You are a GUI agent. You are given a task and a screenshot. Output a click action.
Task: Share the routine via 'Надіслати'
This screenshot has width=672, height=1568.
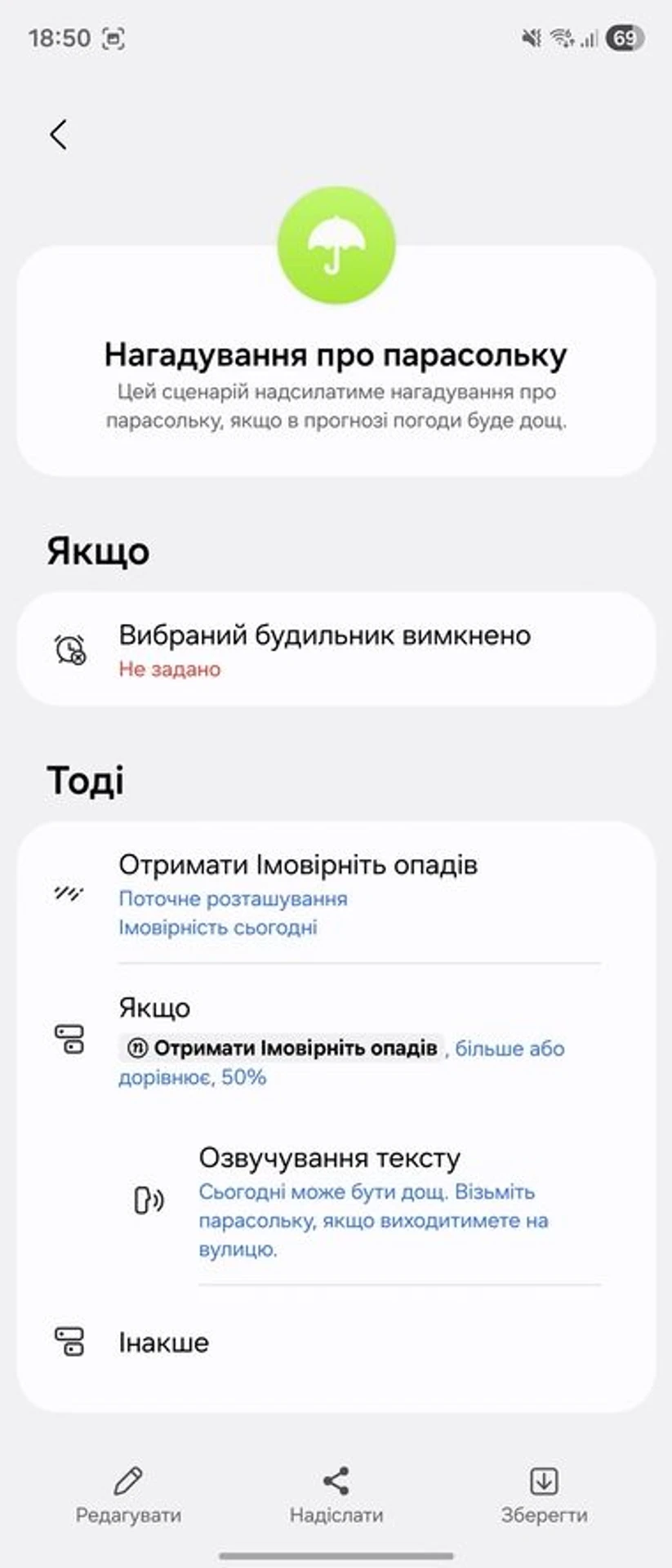(x=336, y=1494)
